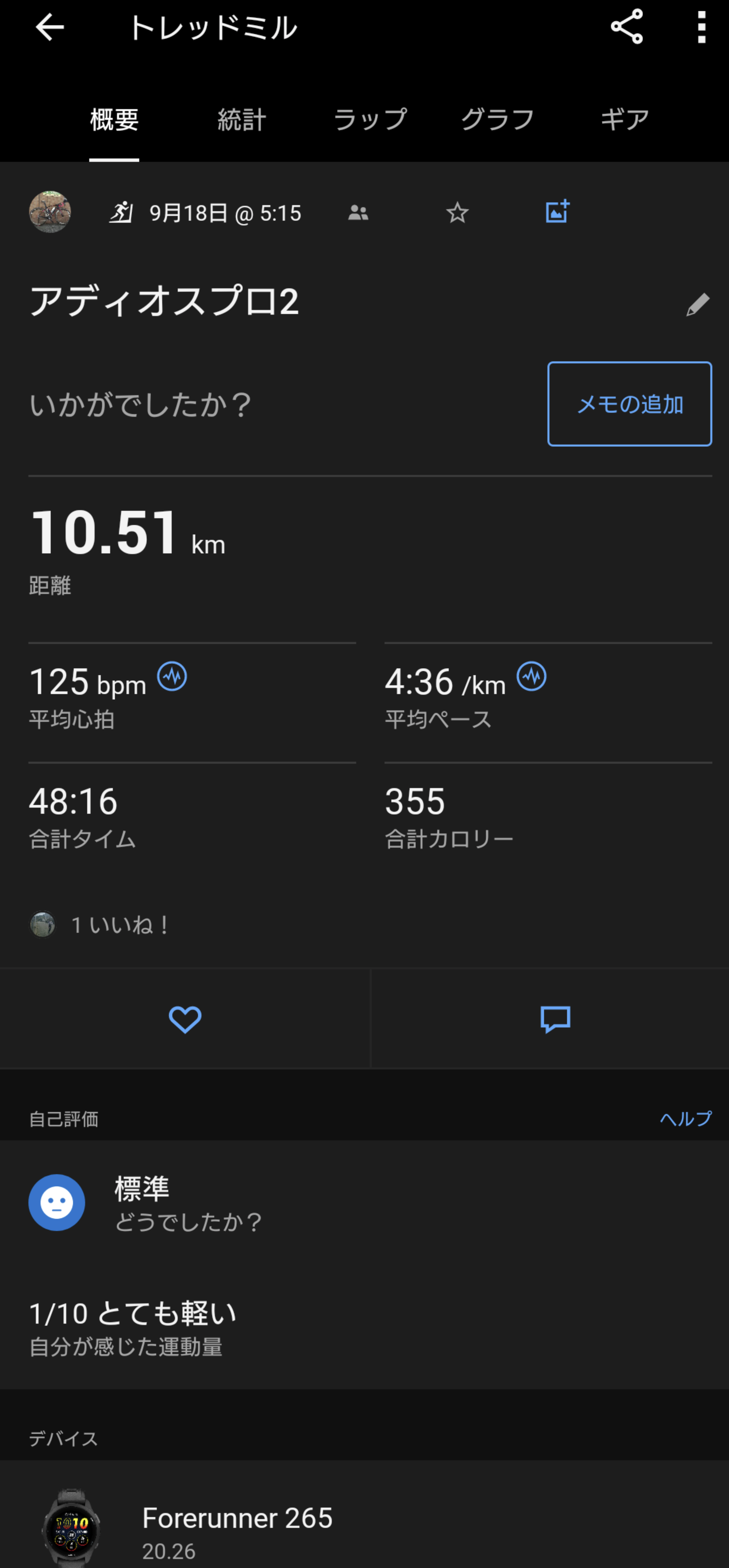
Task: Open ヘルプ for self evaluation
Action: click(x=685, y=1119)
